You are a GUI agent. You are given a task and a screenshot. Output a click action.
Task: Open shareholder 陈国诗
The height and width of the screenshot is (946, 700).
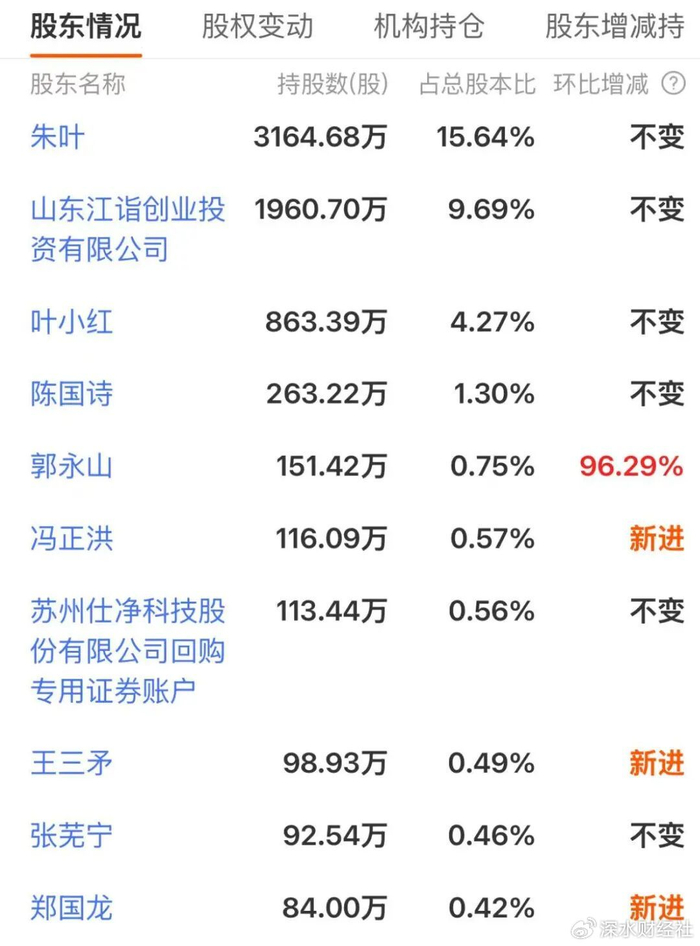71,394
